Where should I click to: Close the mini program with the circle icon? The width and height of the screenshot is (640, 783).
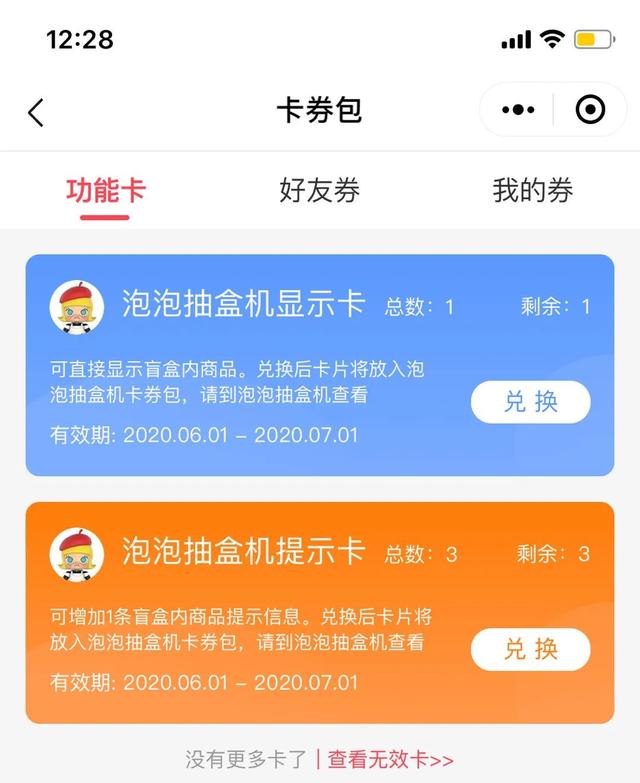click(x=590, y=110)
